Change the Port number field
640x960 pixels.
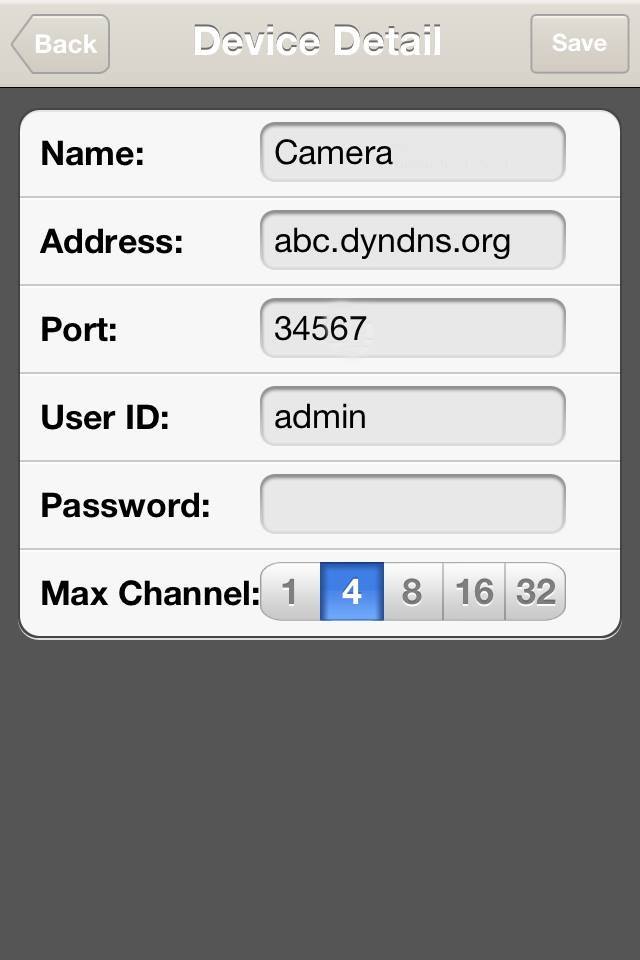[x=412, y=329]
